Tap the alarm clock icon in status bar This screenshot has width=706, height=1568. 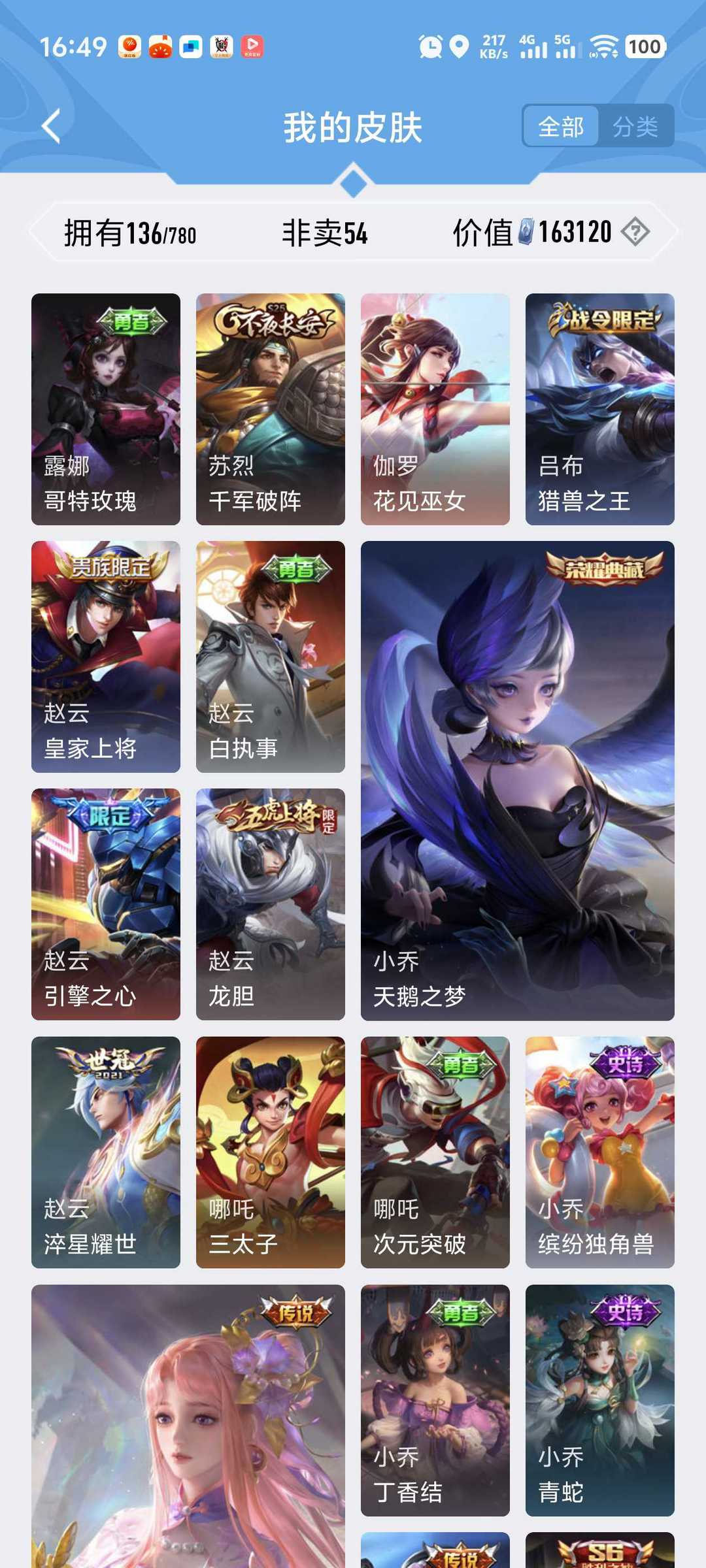431,46
